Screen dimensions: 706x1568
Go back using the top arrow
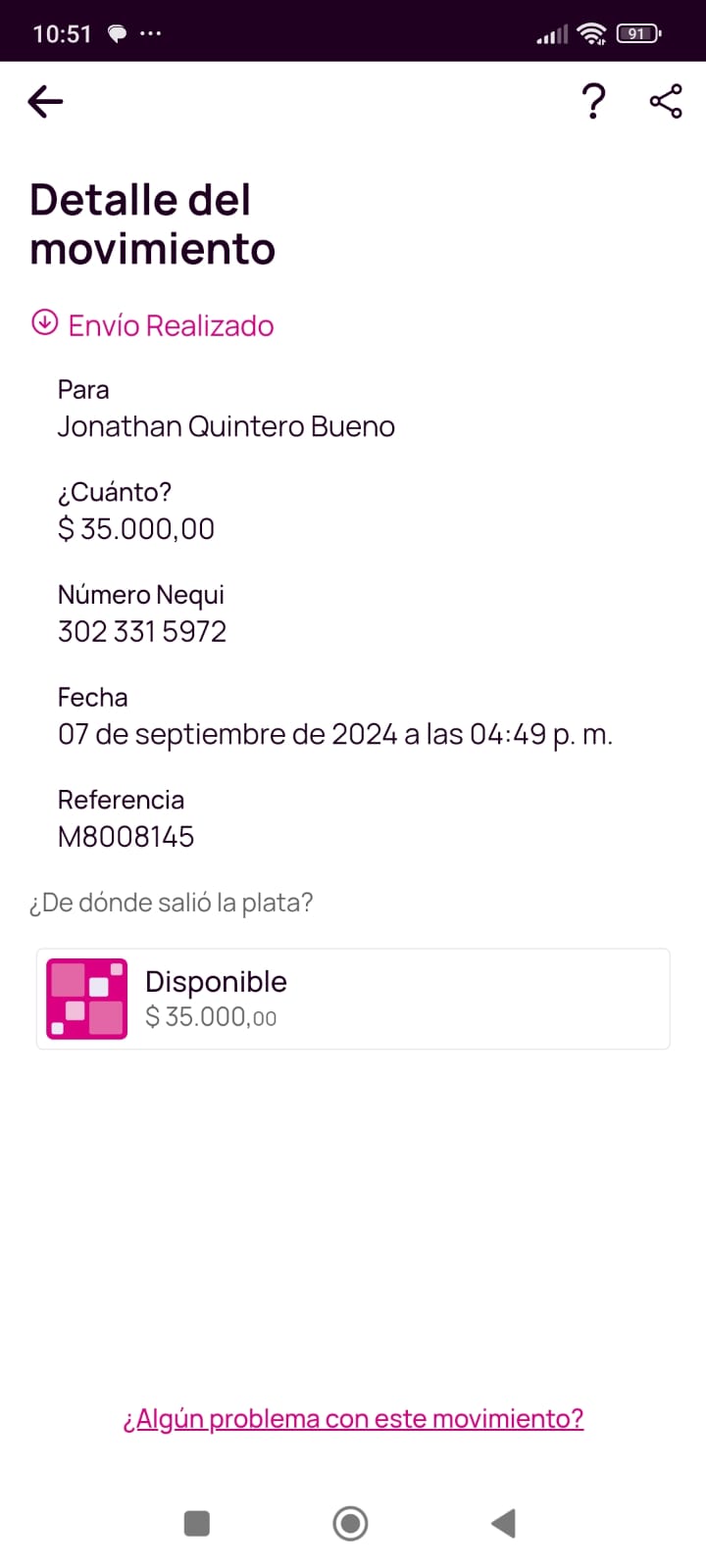pos(45,102)
